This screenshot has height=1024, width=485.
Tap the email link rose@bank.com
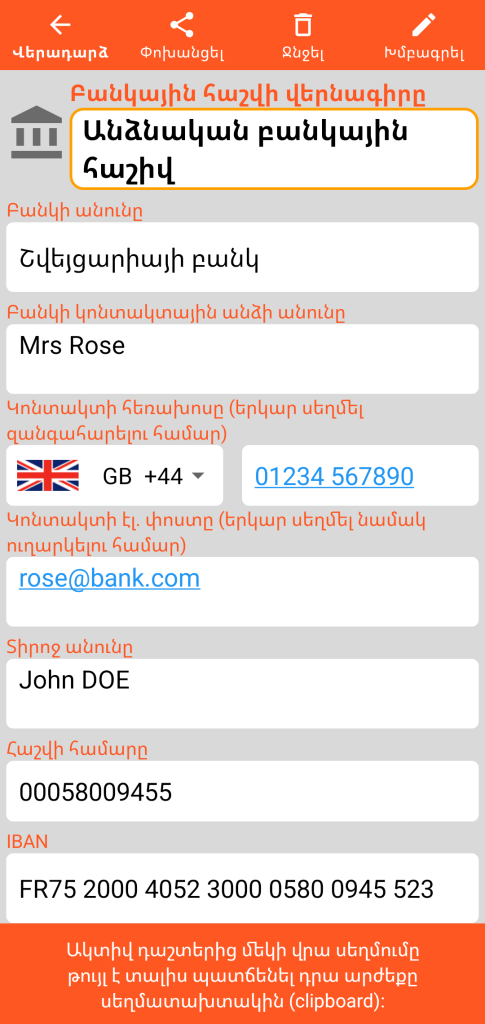coord(110,579)
